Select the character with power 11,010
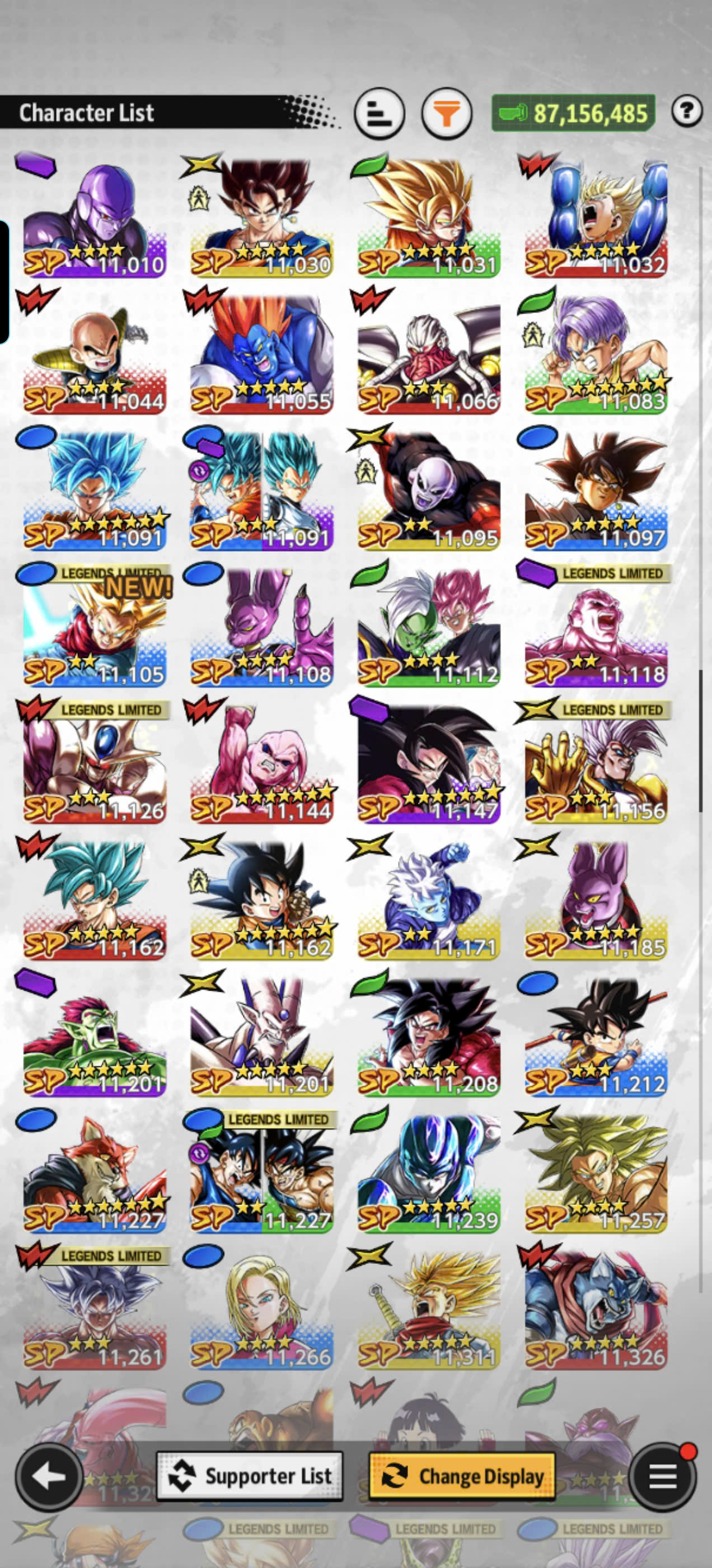 95,216
